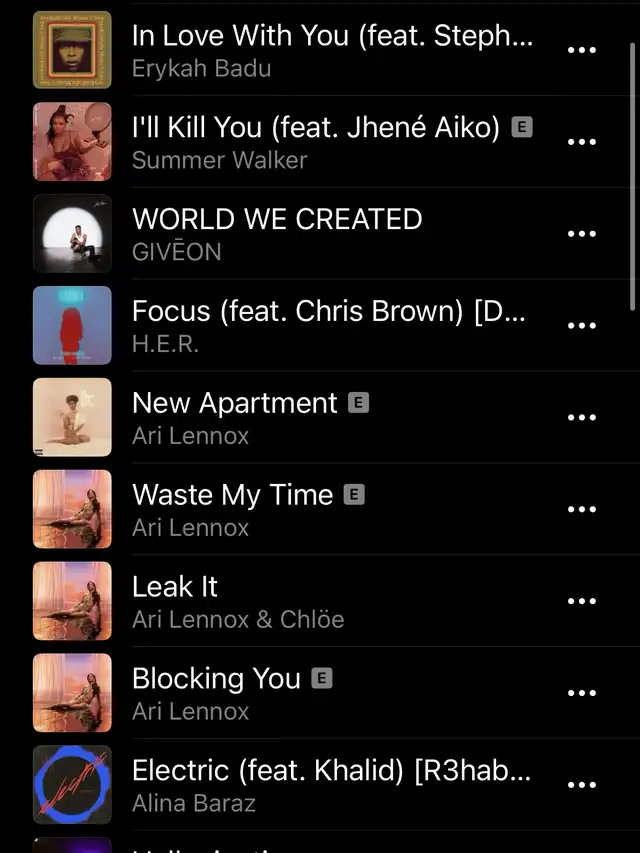Open more options for New Apartment
Viewport: 640px width, 853px height.
point(581,418)
